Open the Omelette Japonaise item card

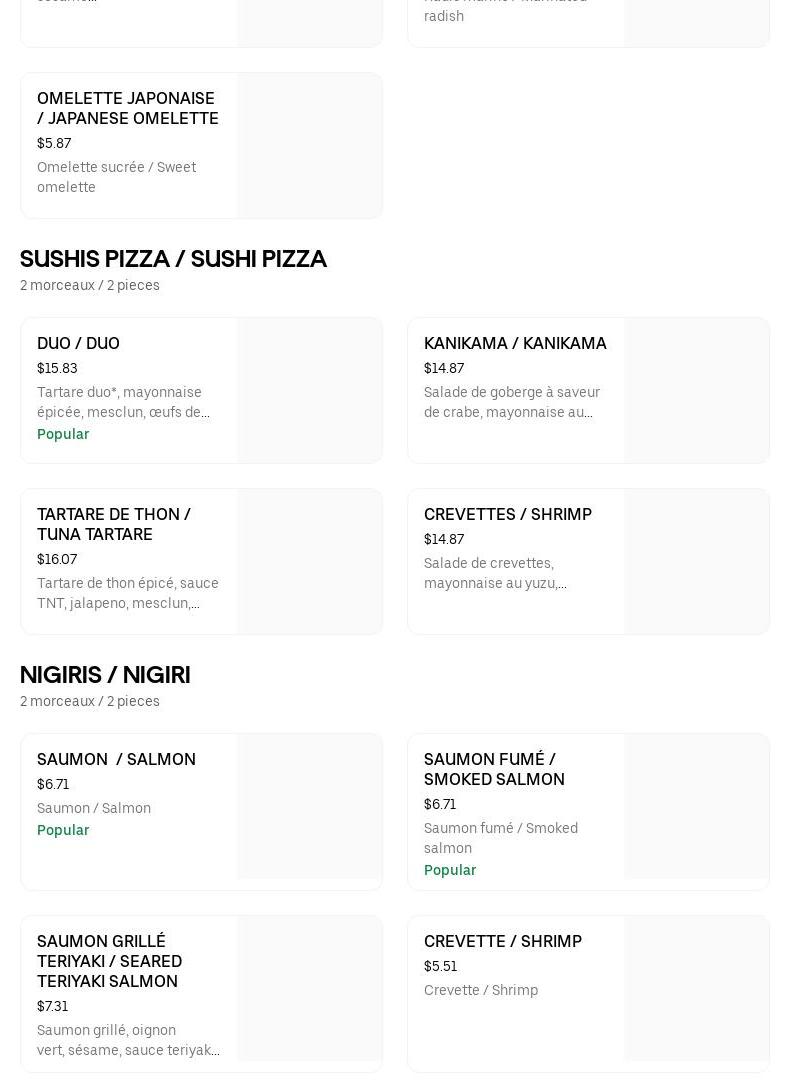201,145
